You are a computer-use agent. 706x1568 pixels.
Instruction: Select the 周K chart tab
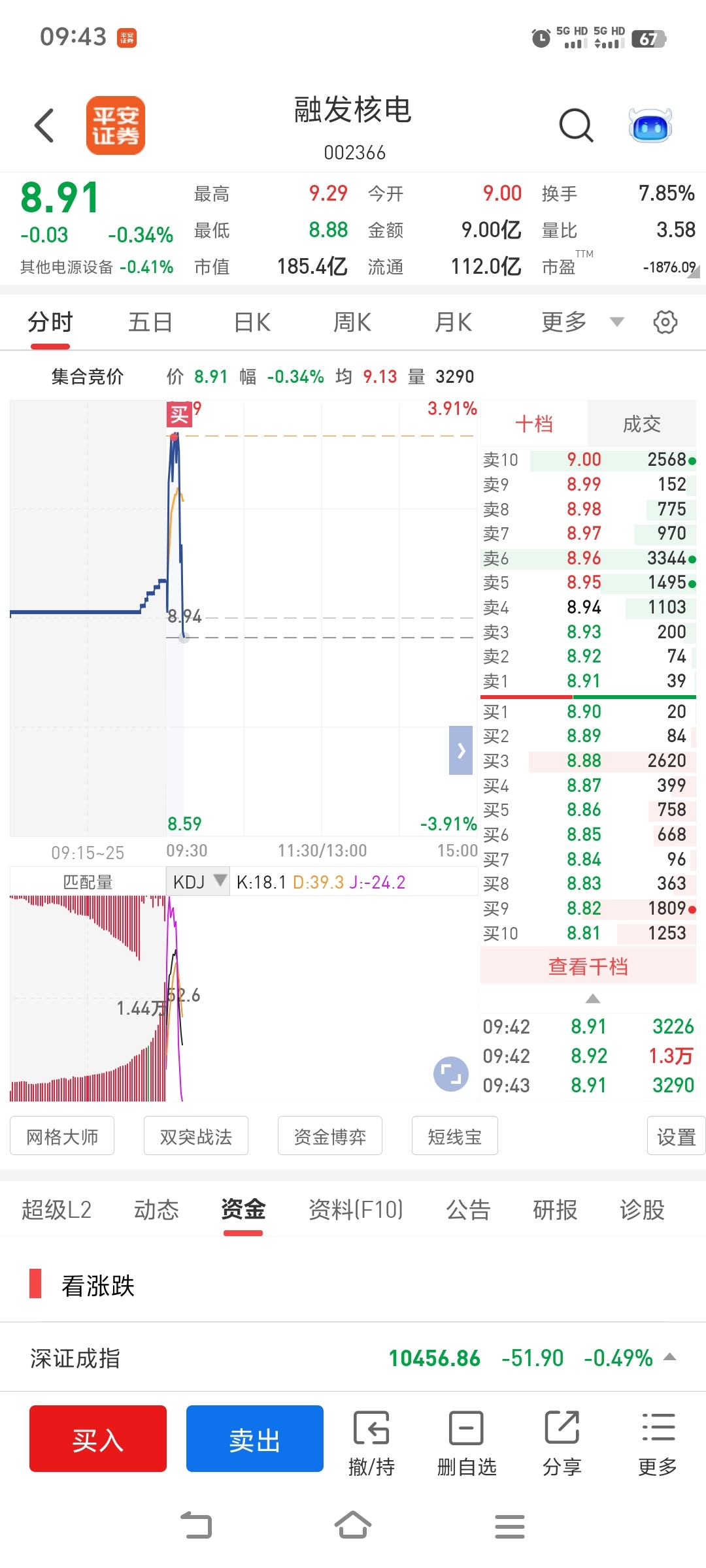tap(352, 322)
